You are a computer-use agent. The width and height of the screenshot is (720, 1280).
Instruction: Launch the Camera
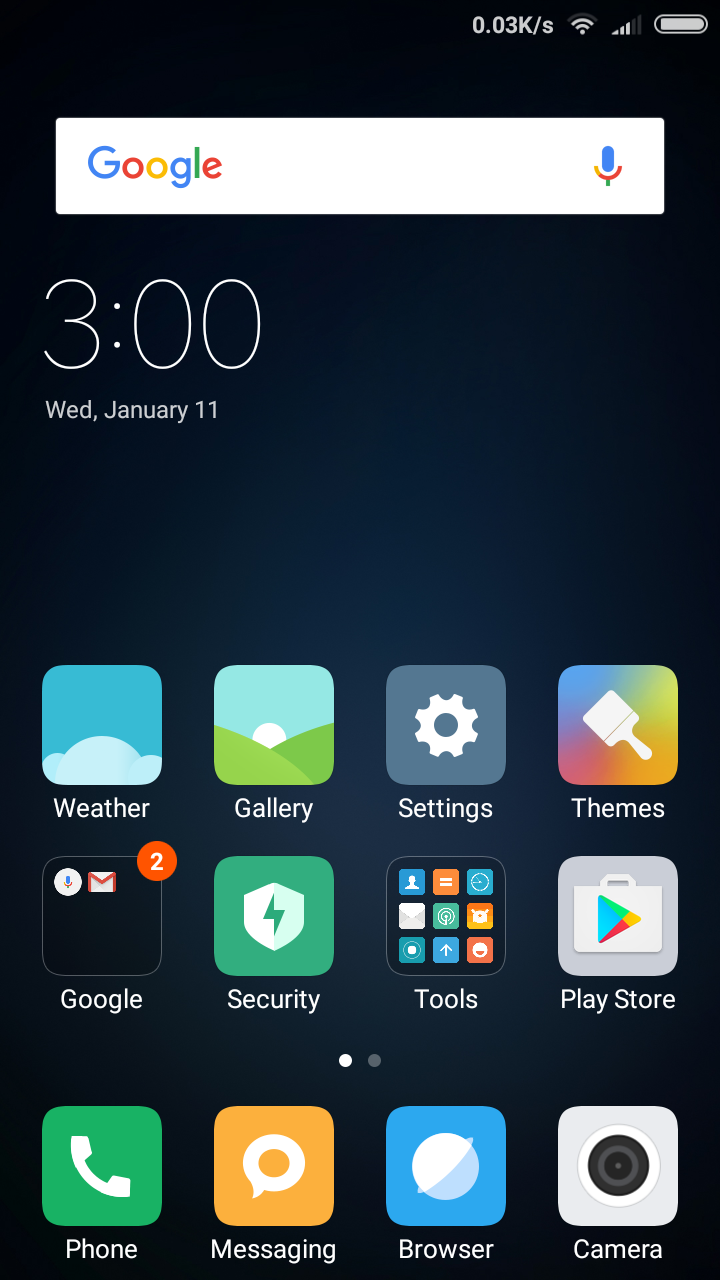point(618,1166)
